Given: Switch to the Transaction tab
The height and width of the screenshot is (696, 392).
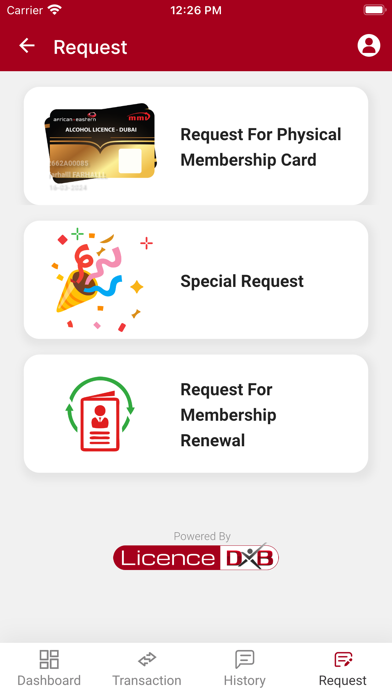Looking at the screenshot, I should tap(147, 668).
